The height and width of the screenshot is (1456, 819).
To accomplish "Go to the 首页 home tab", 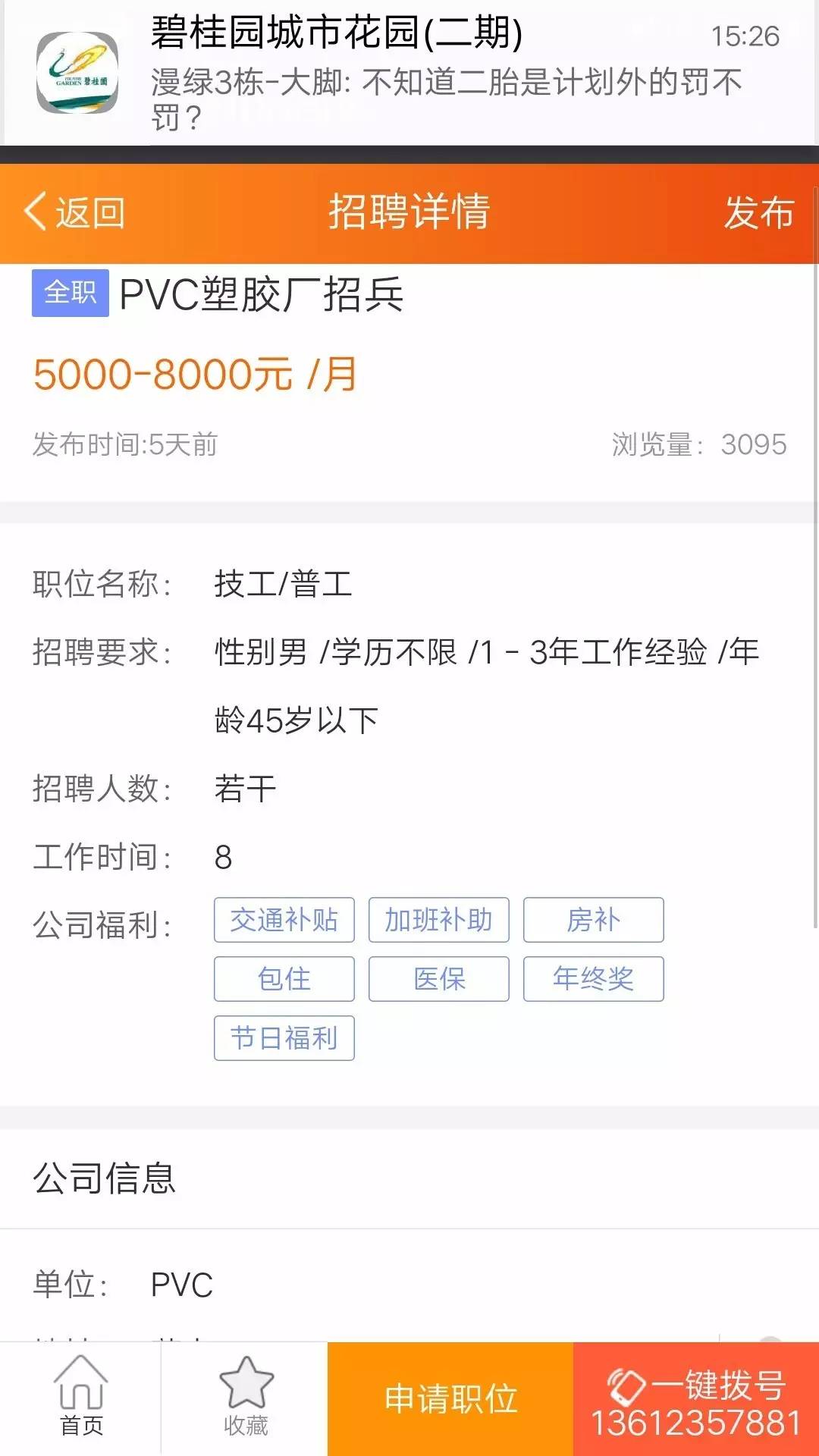I will click(81, 1398).
